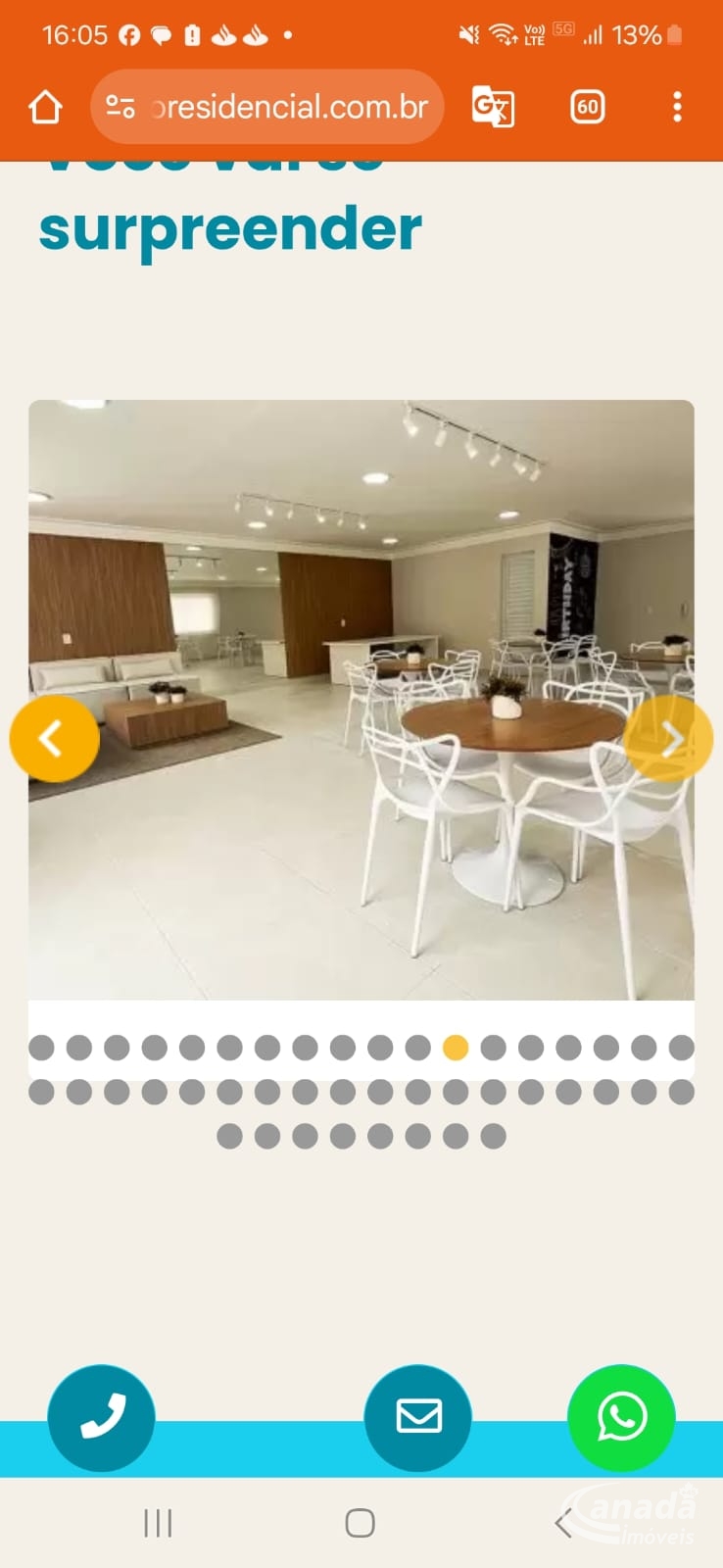Select the last dot in the bottom row

pos(493,1136)
